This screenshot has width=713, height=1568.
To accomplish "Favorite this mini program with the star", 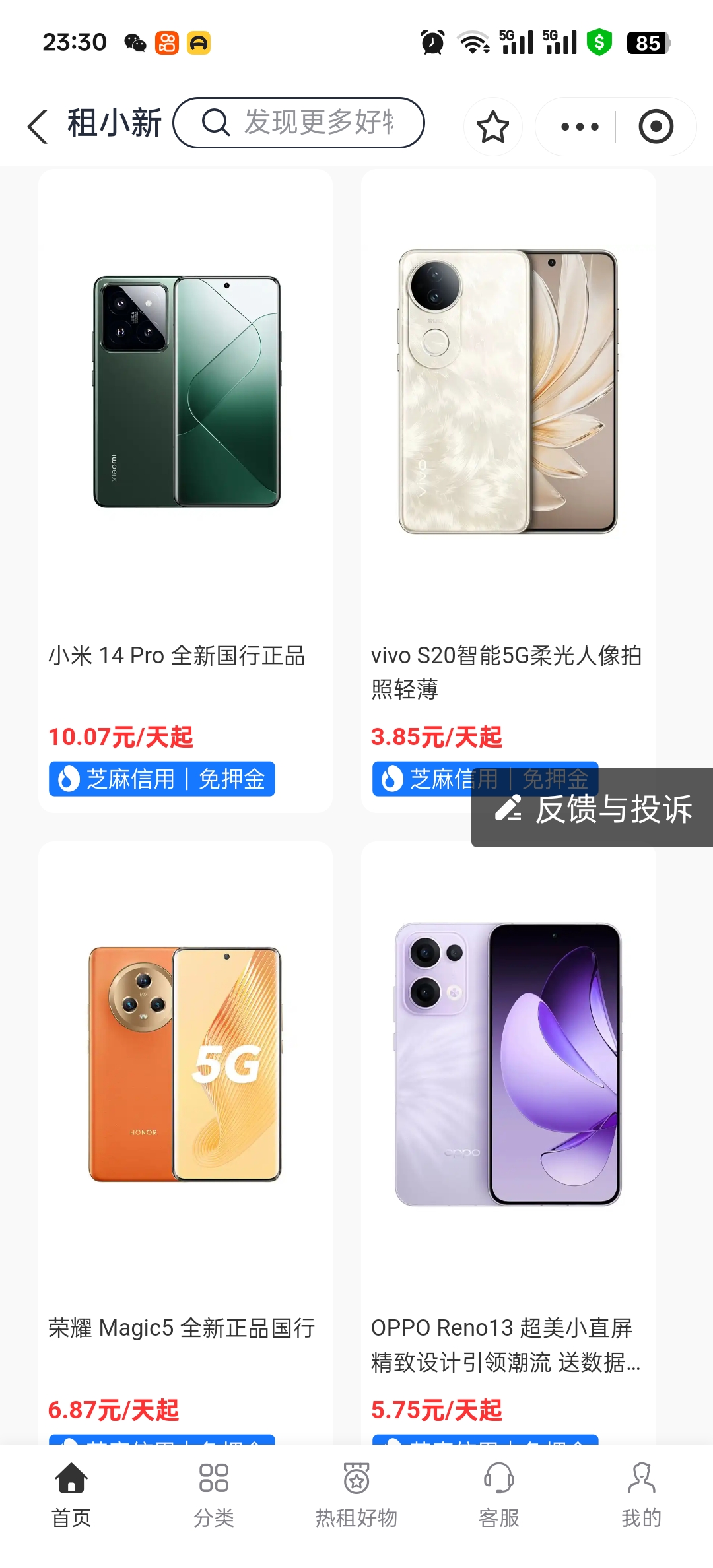I will (x=492, y=126).
